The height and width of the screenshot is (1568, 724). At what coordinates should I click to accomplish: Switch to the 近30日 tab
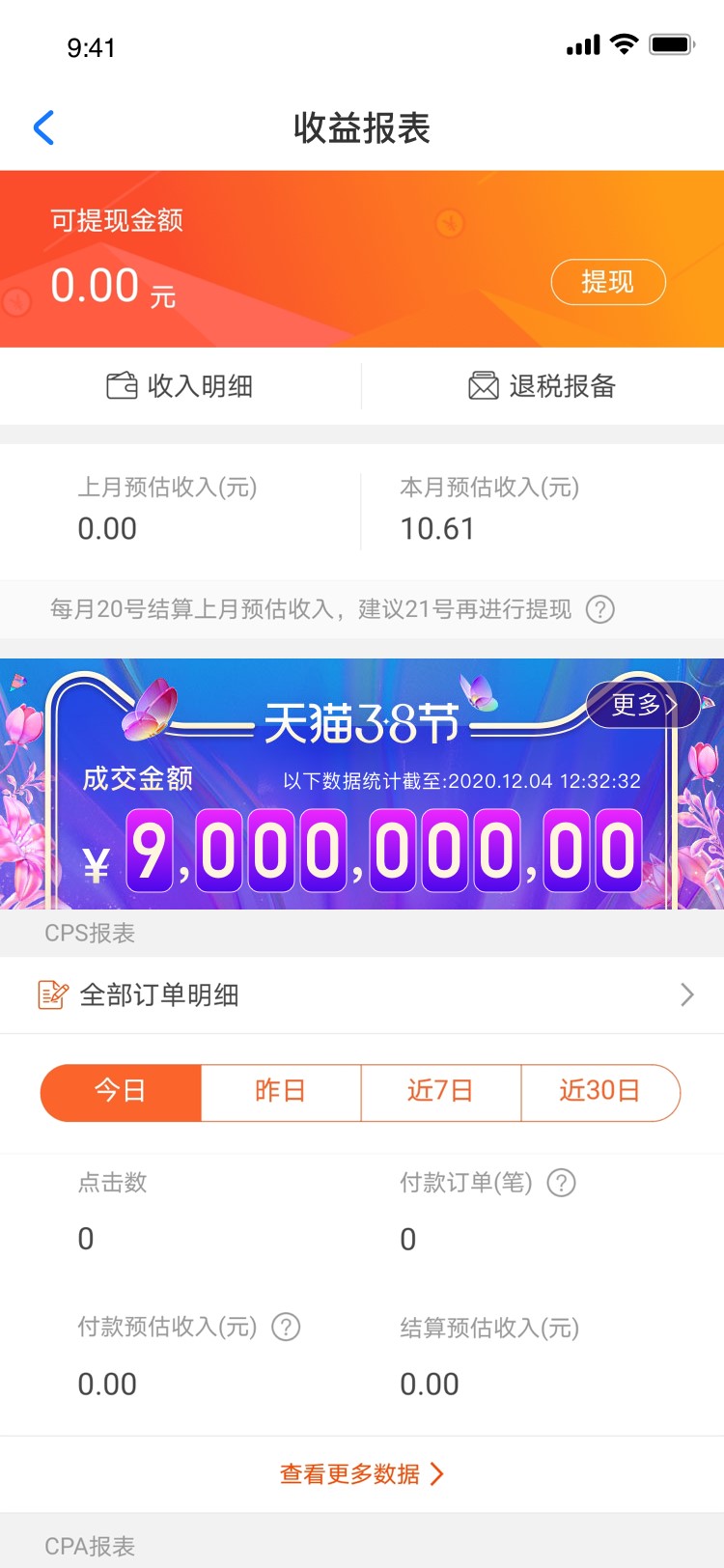(x=599, y=1092)
